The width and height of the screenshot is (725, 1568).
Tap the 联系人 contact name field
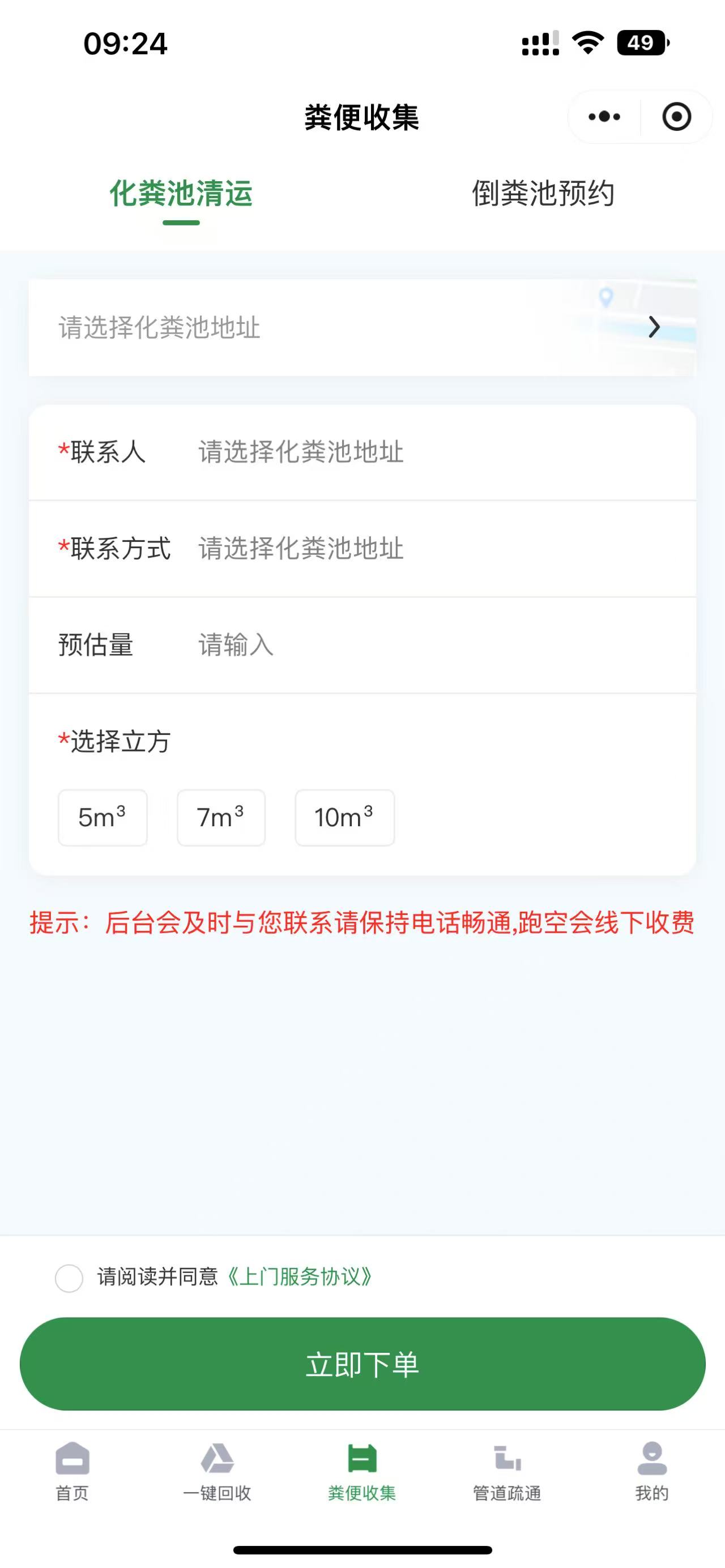362,452
